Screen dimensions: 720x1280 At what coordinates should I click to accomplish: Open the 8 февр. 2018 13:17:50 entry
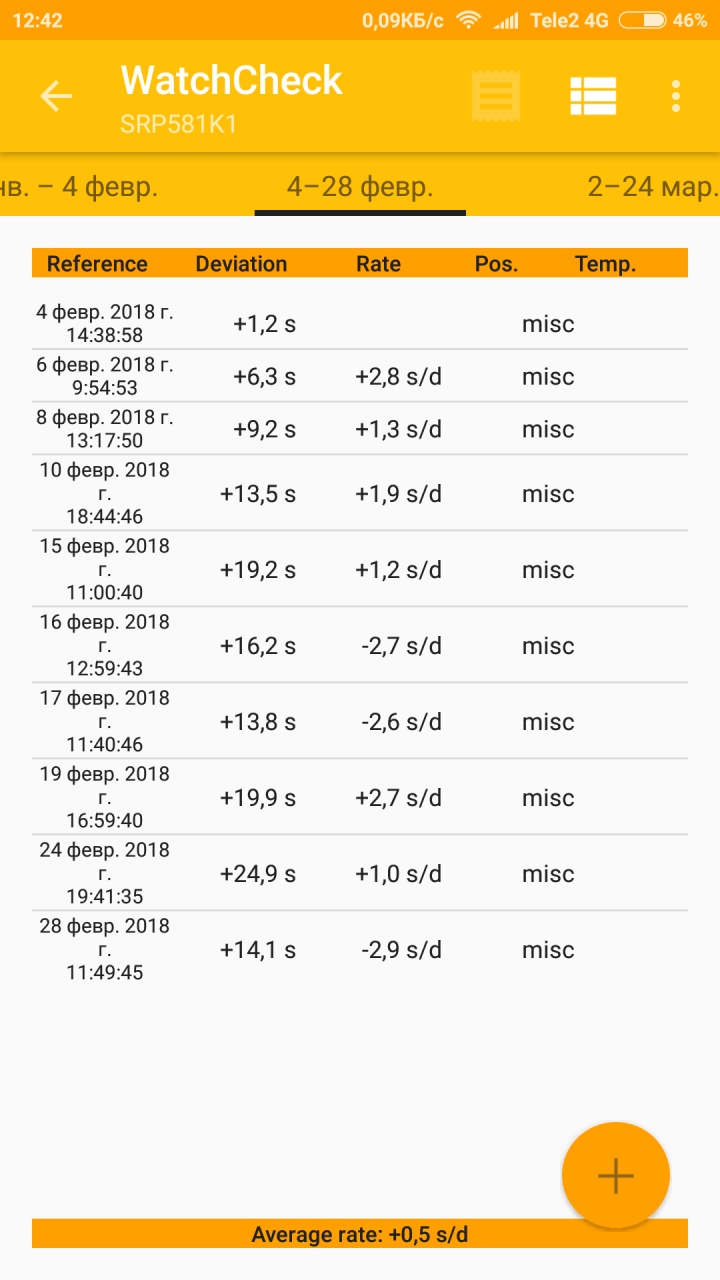[360, 428]
